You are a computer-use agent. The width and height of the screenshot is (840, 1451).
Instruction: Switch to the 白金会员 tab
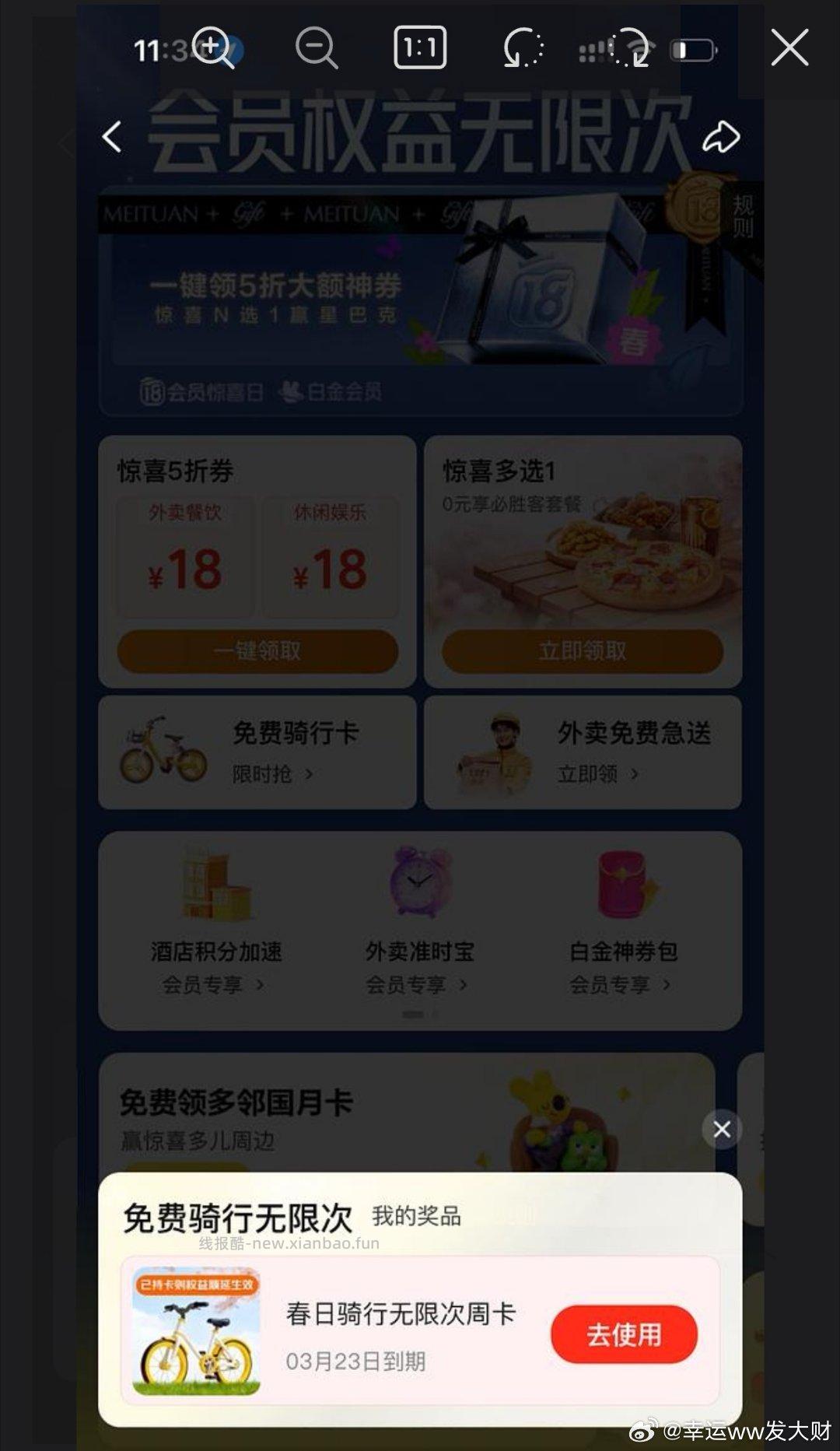(x=334, y=392)
